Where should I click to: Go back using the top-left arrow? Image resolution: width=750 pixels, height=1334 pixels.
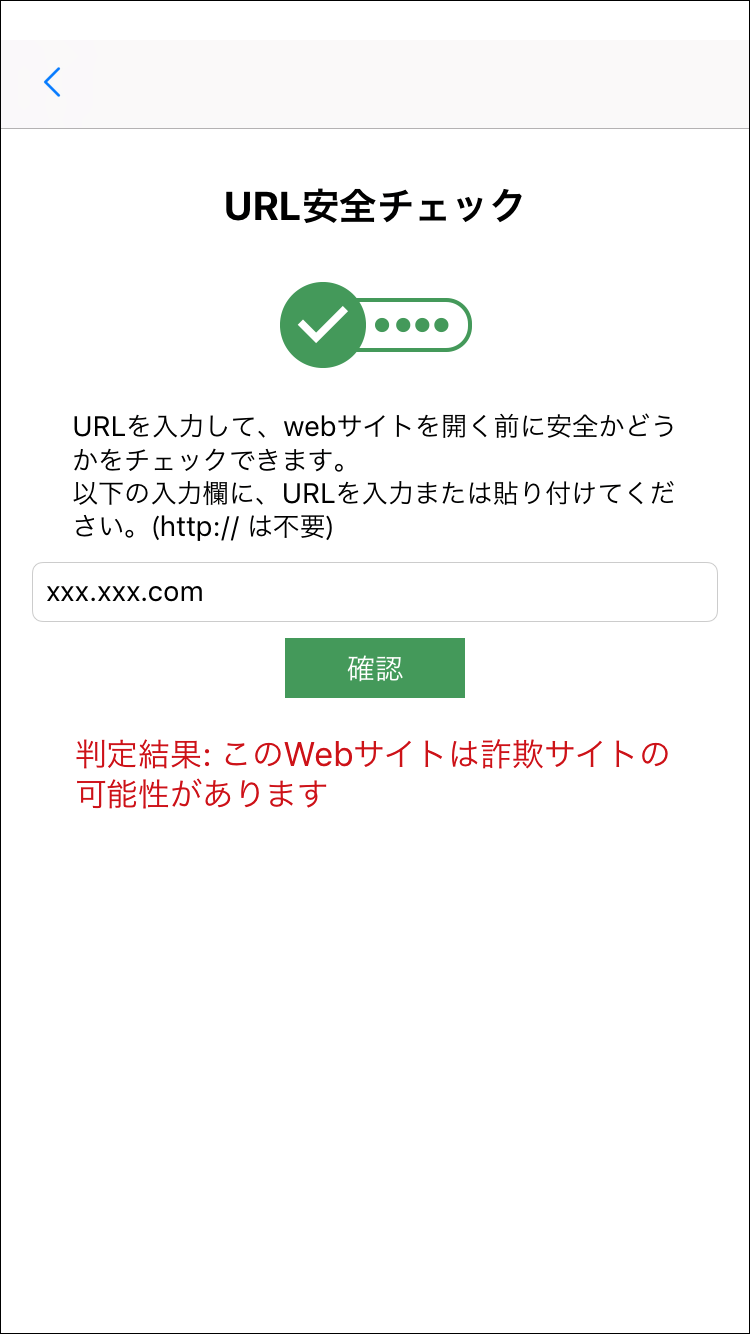coord(52,82)
